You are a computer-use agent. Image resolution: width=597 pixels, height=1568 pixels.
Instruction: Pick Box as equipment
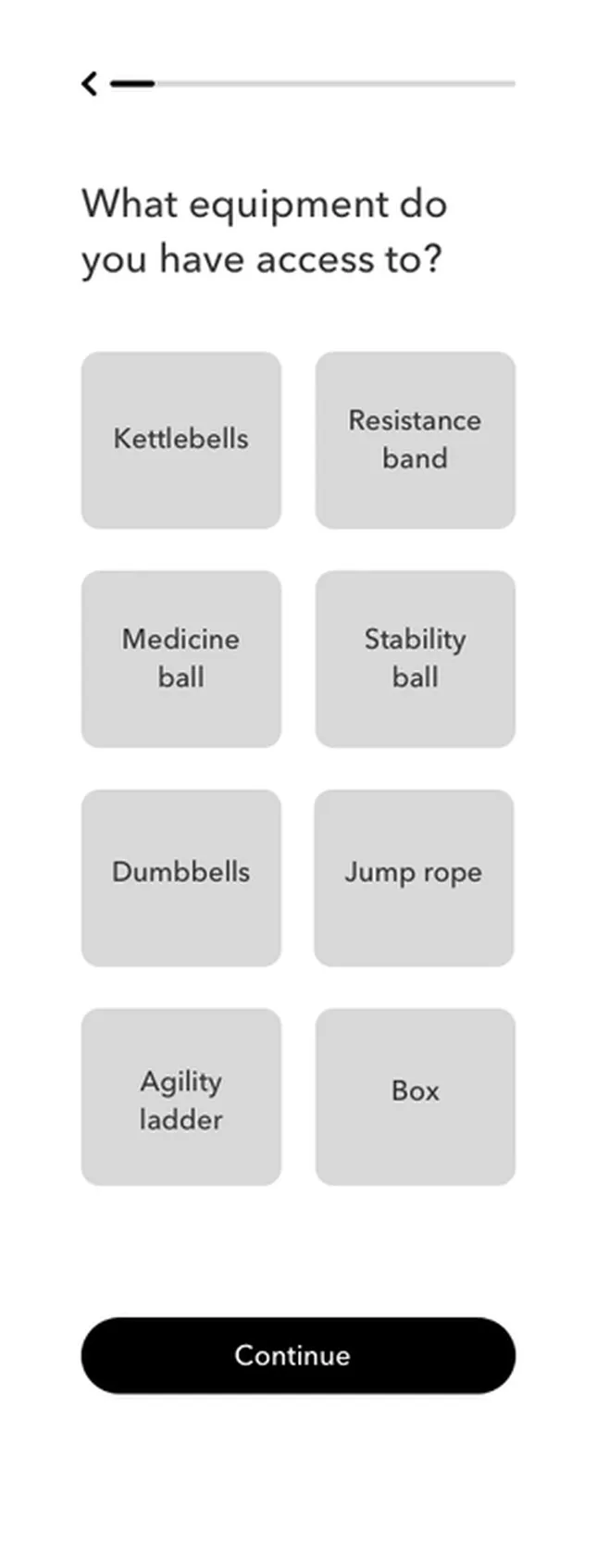coord(415,1096)
